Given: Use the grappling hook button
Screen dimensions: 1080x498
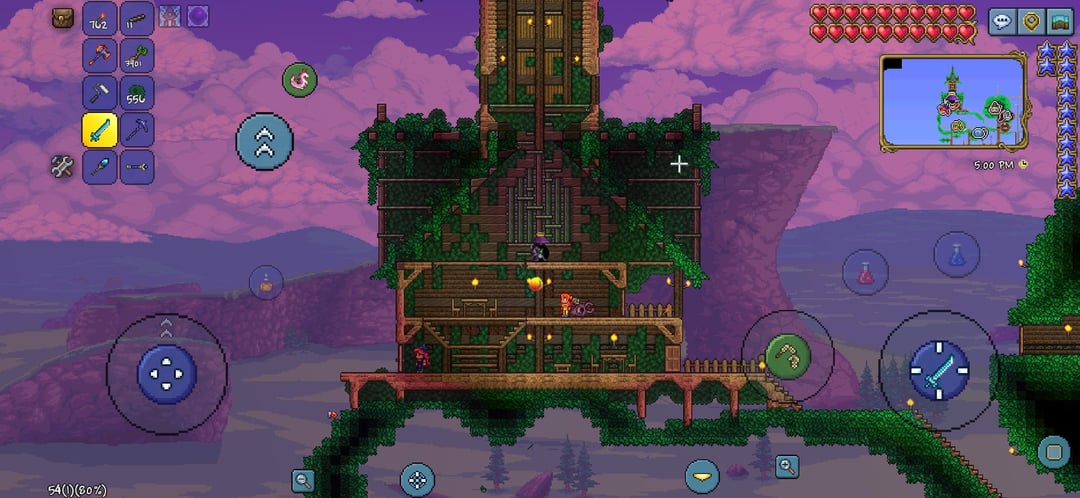Looking at the screenshot, I should coord(788,356).
